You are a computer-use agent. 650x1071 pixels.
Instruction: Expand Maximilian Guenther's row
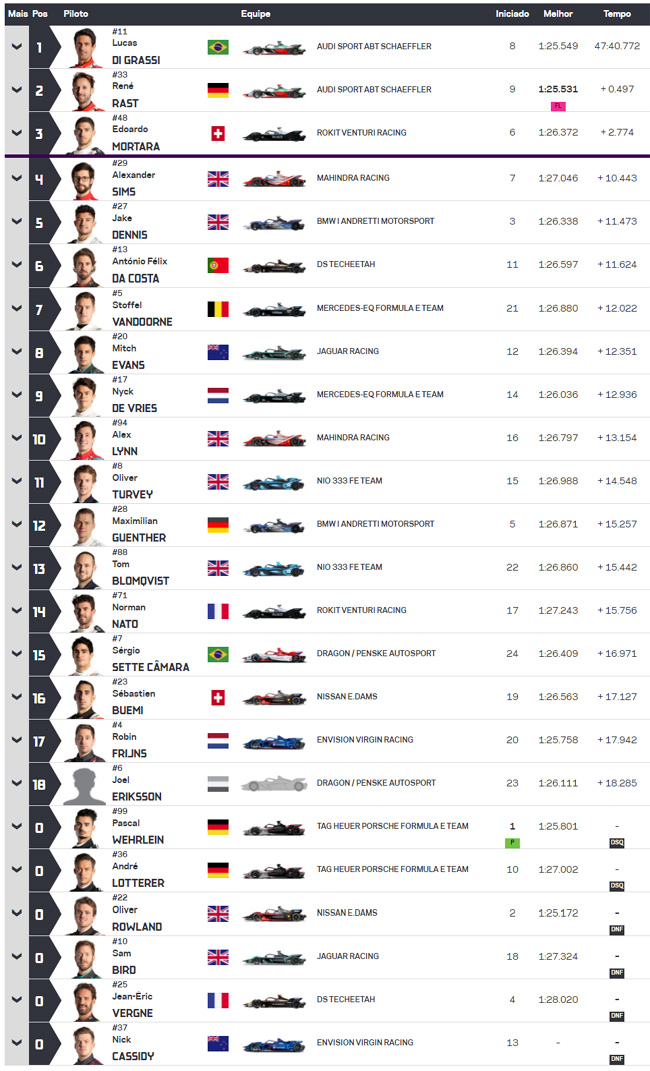point(17,525)
